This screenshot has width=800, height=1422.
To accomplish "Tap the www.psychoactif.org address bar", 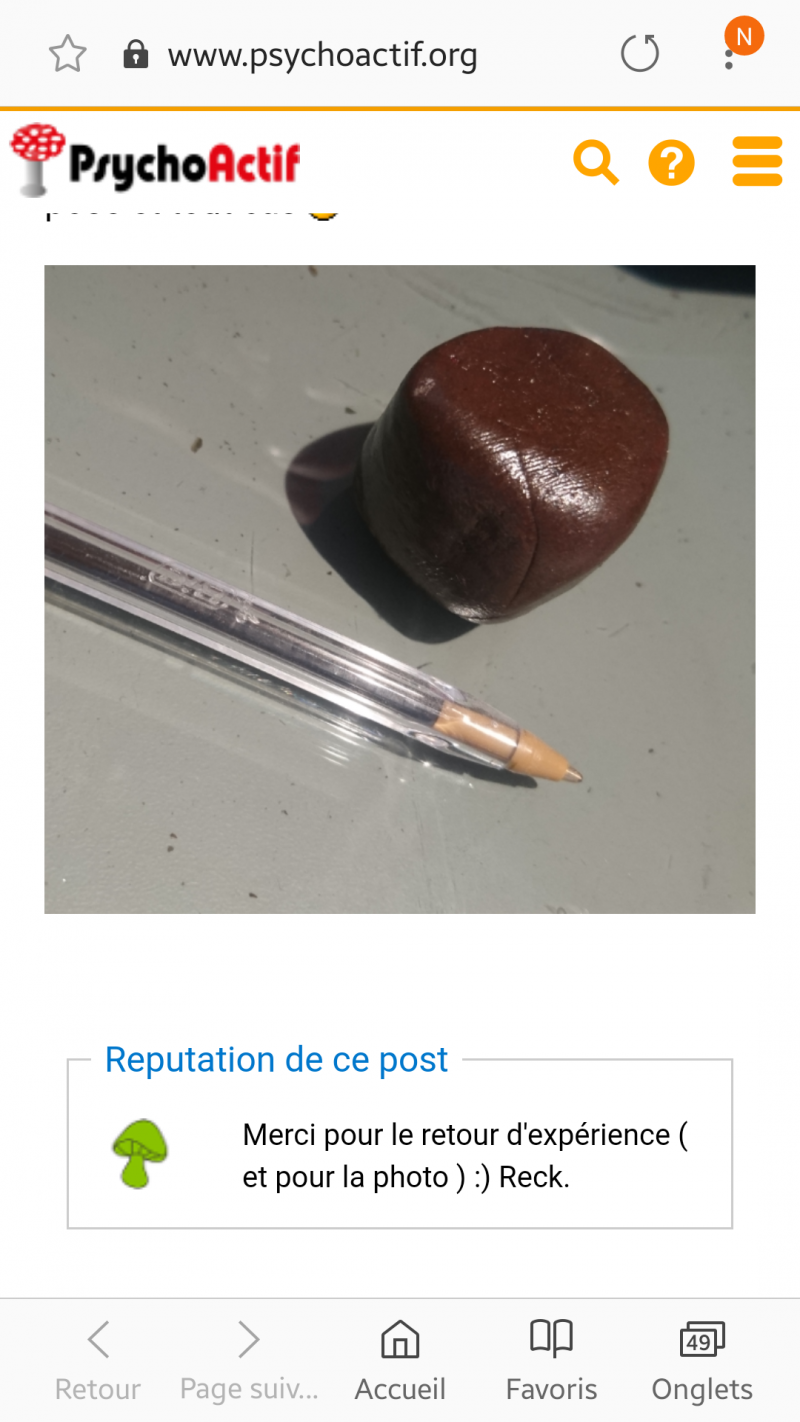I will point(322,54).
